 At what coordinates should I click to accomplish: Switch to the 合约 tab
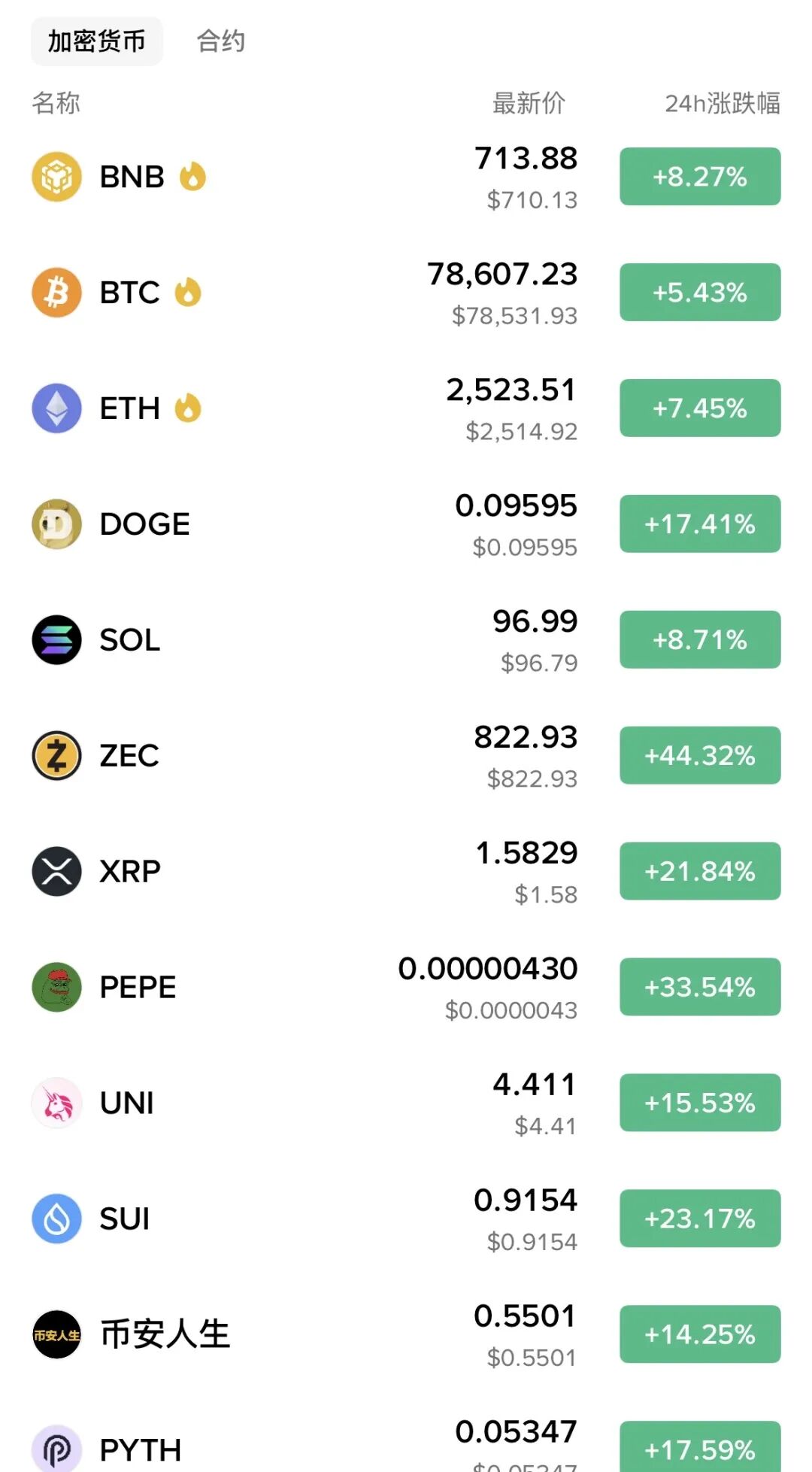pyautogui.click(x=220, y=41)
